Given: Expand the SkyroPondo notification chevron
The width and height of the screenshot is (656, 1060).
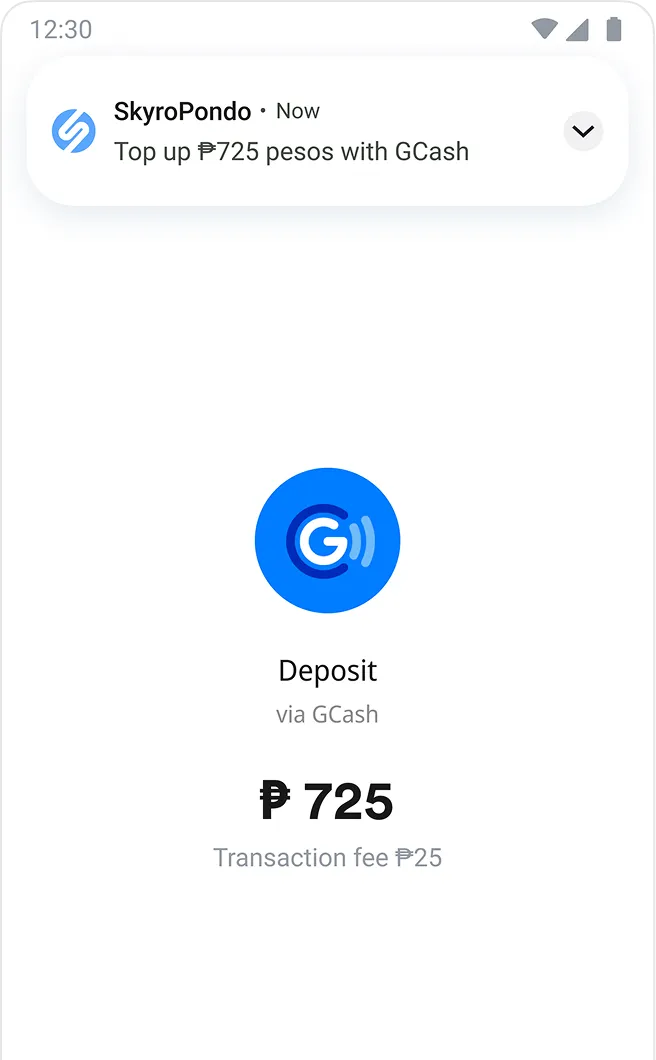Looking at the screenshot, I should 583,131.
